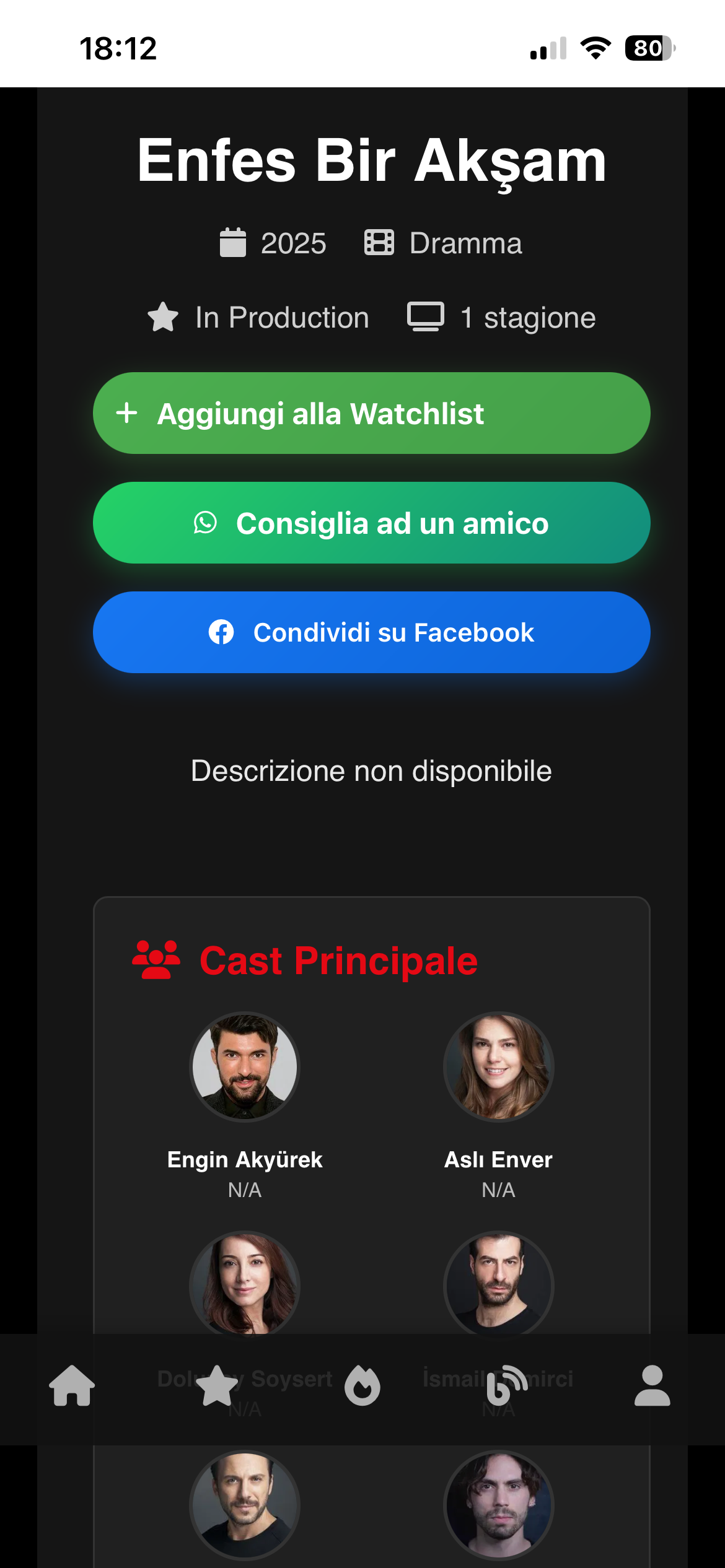Viewport: 725px width, 1568px height.
Task: Open the user profile tab
Action: pyautogui.click(x=652, y=1386)
